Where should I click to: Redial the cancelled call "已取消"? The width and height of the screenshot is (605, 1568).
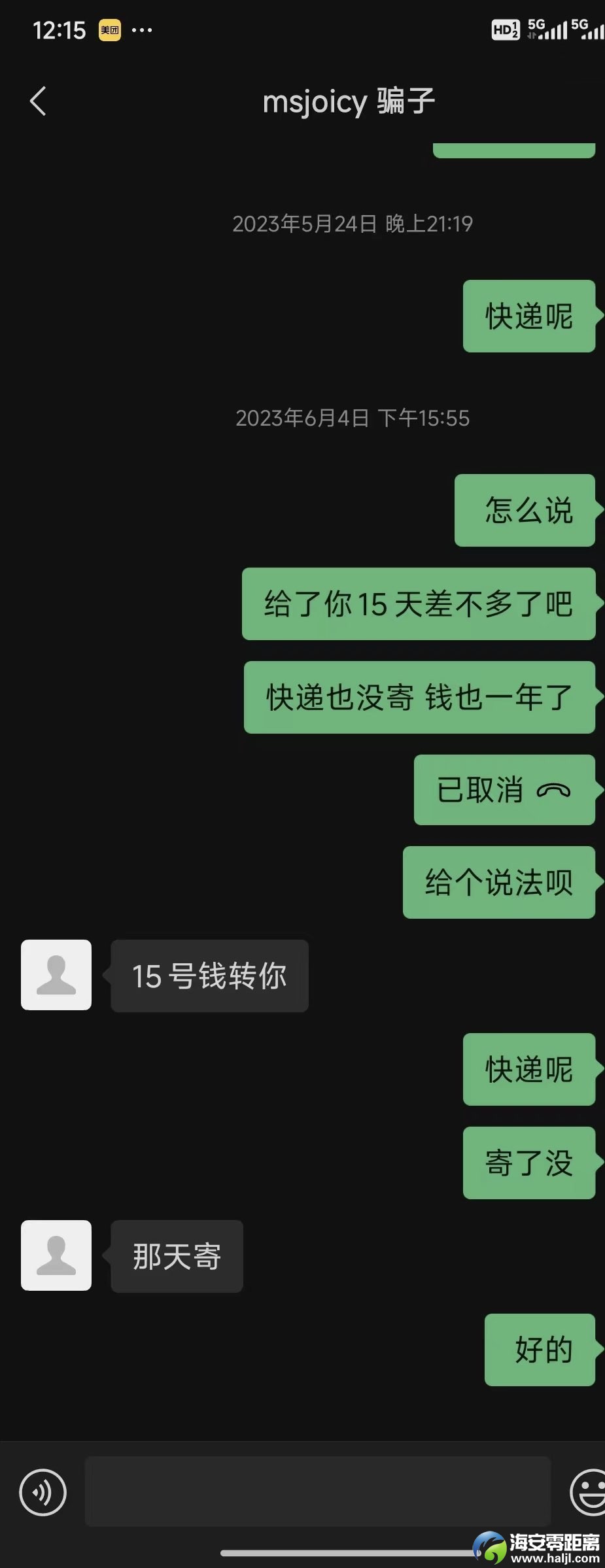pos(504,790)
